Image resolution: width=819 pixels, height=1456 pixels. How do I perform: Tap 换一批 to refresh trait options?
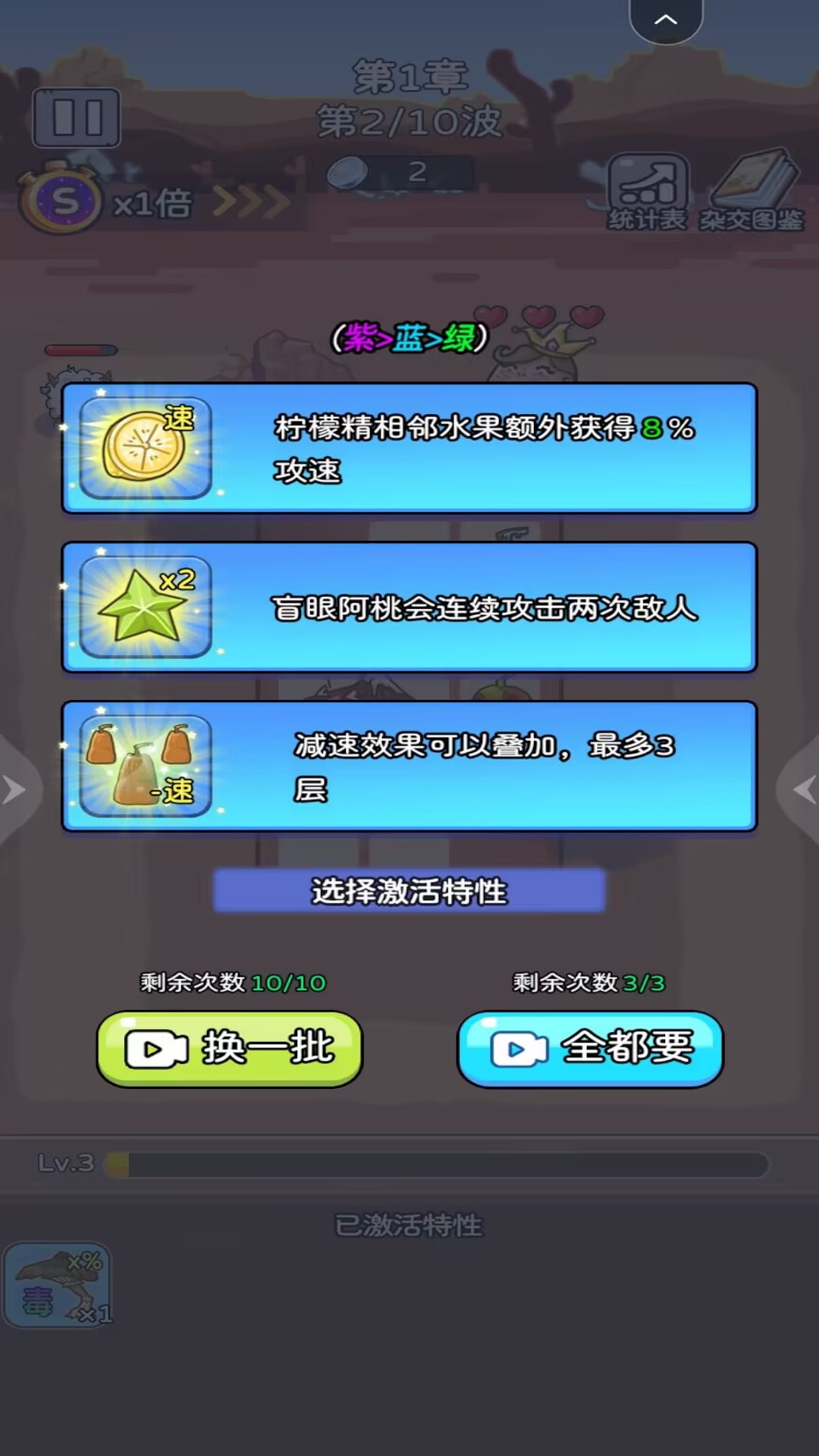click(x=230, y=1049)
